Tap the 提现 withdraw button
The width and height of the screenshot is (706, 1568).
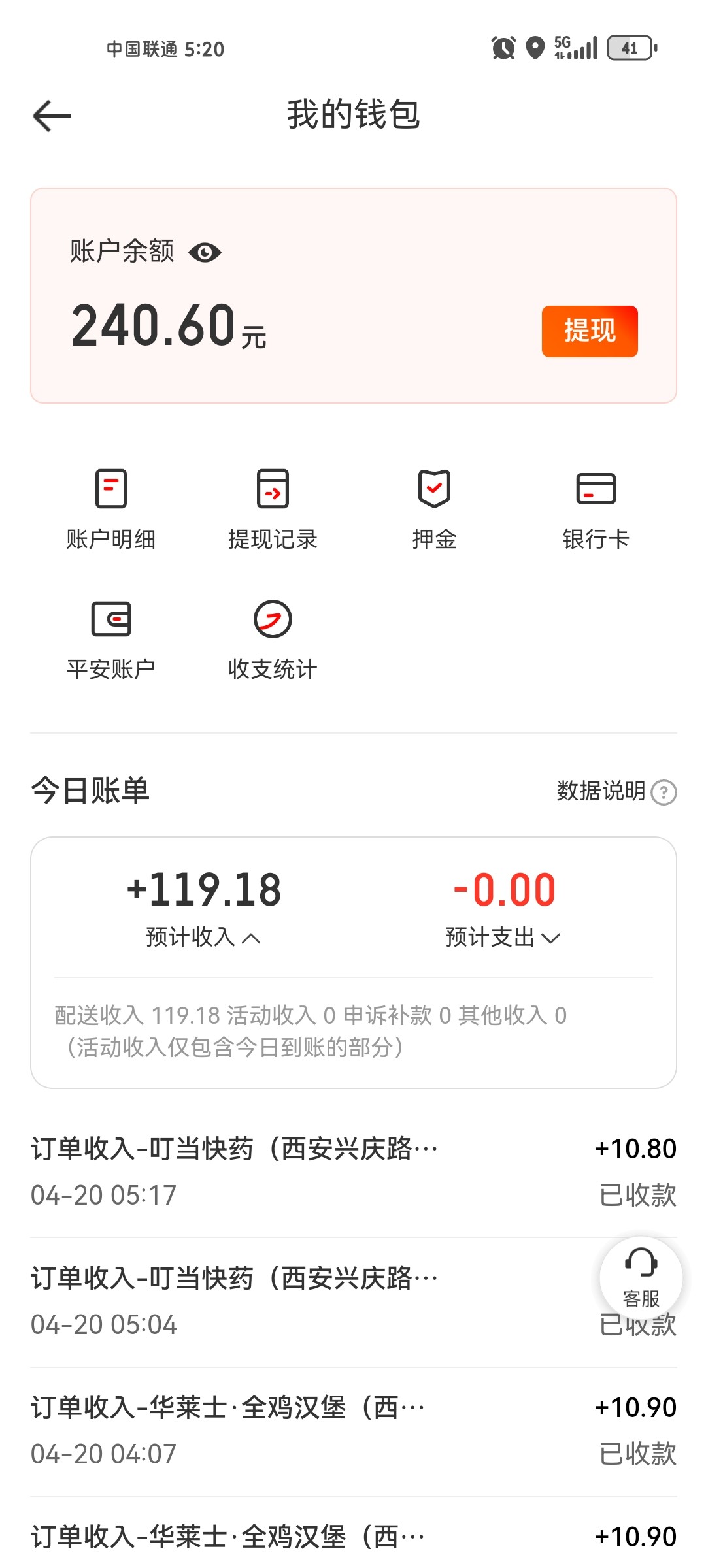tap(589, 331)
